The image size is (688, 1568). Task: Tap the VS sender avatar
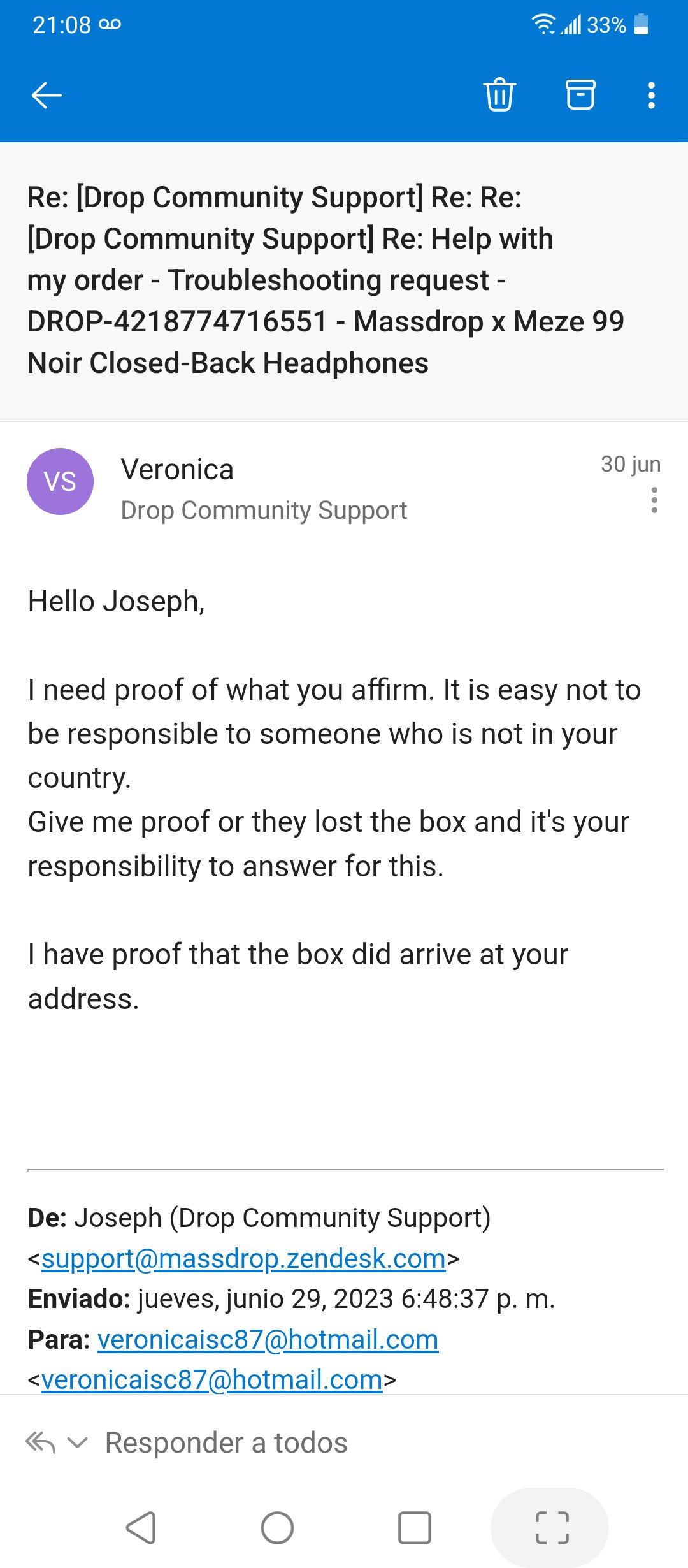point(61,482)
